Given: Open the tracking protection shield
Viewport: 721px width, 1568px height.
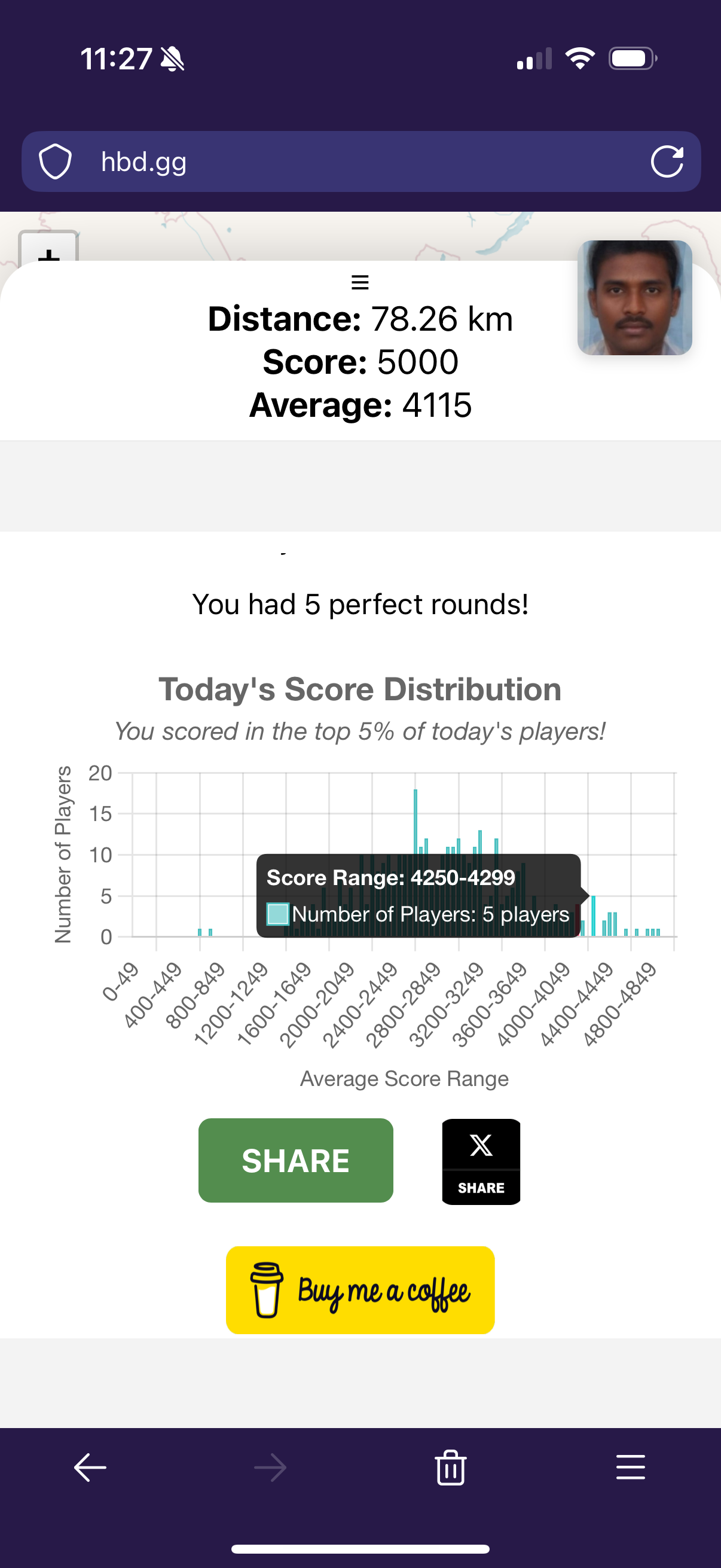Looking at the screenshot, I should tap(56, 162).
